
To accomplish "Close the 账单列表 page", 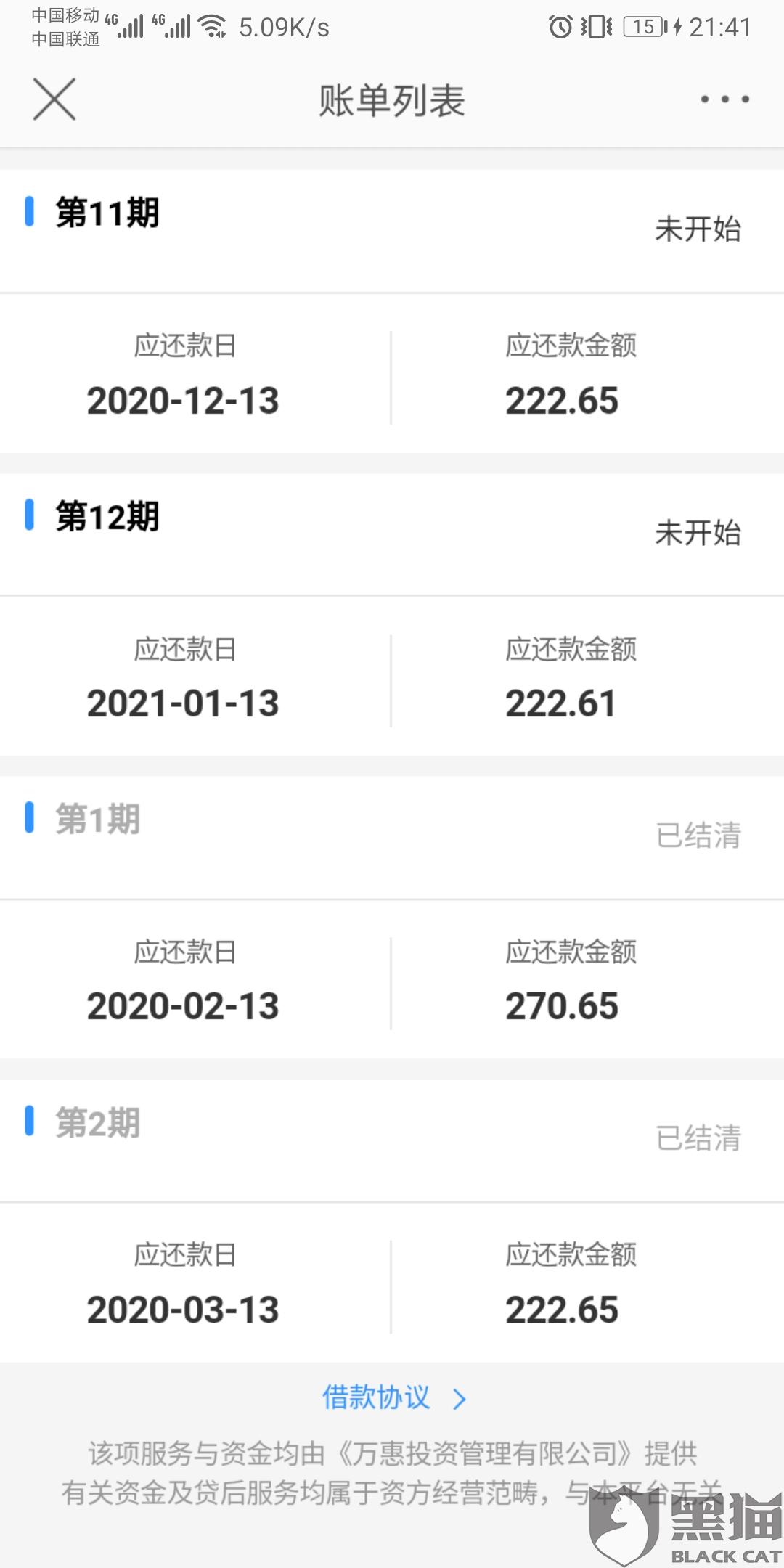I will [54, 99].
